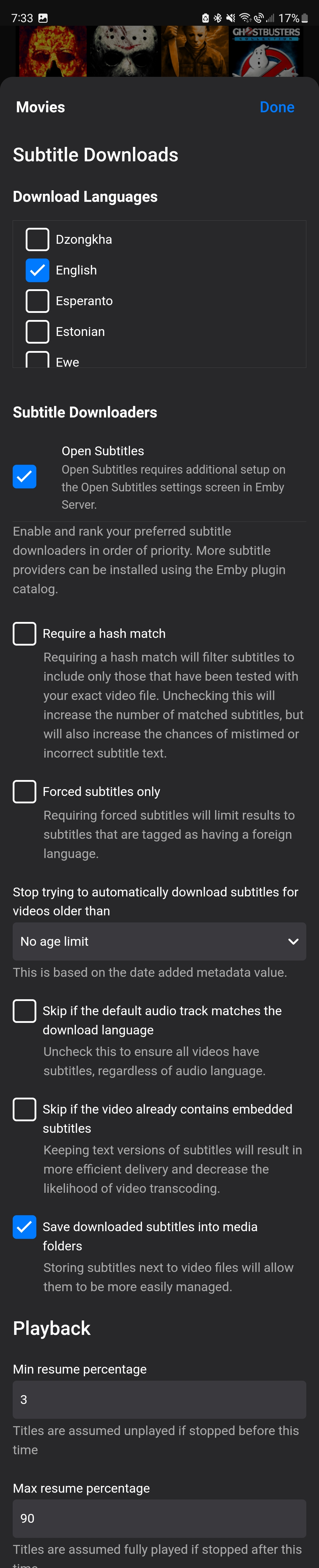Uncheck English download language

[37, 270]
